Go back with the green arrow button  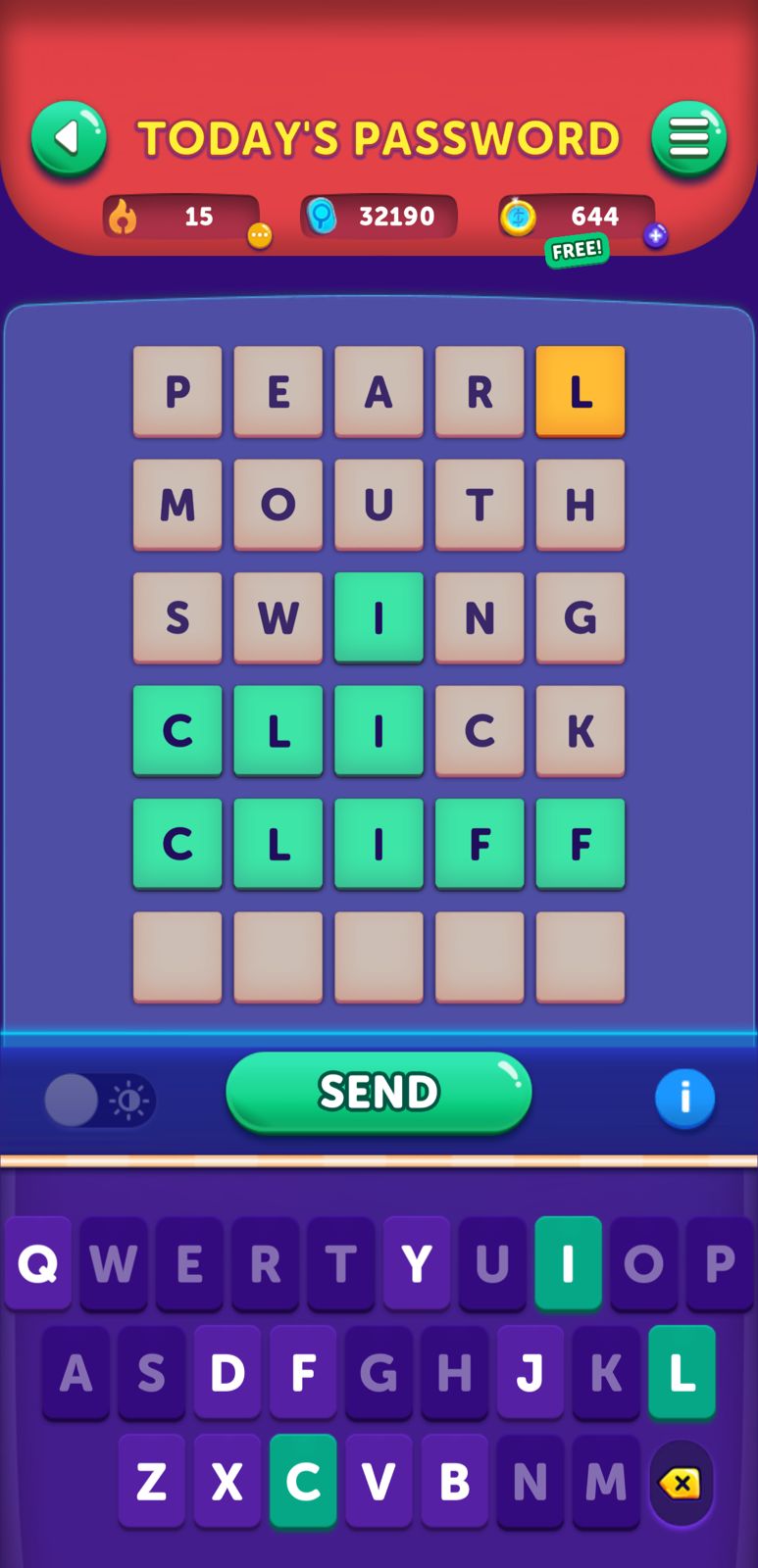(69, 139)
